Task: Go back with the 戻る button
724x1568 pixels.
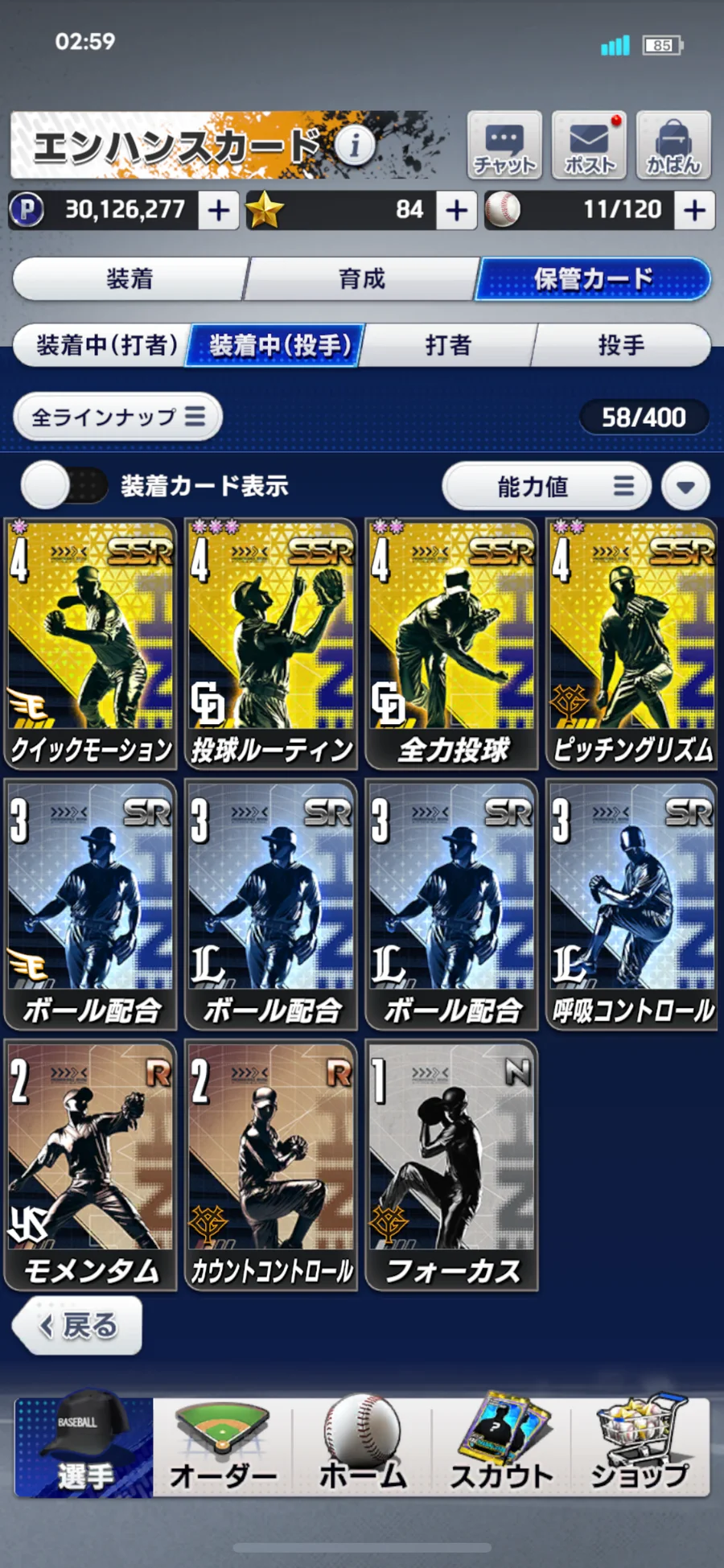Action: [78, 1325]
